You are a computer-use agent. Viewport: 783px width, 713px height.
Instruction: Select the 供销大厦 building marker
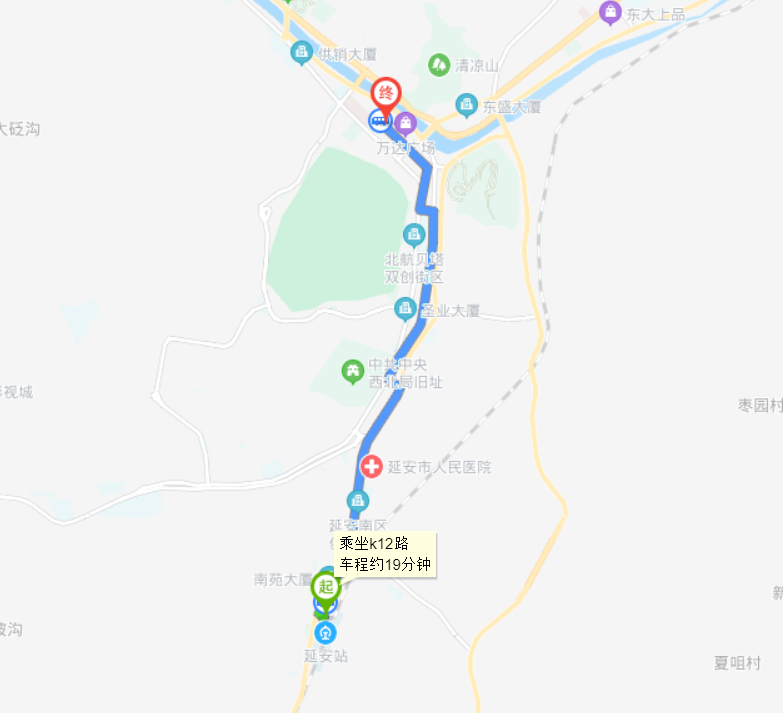[302, 53]
